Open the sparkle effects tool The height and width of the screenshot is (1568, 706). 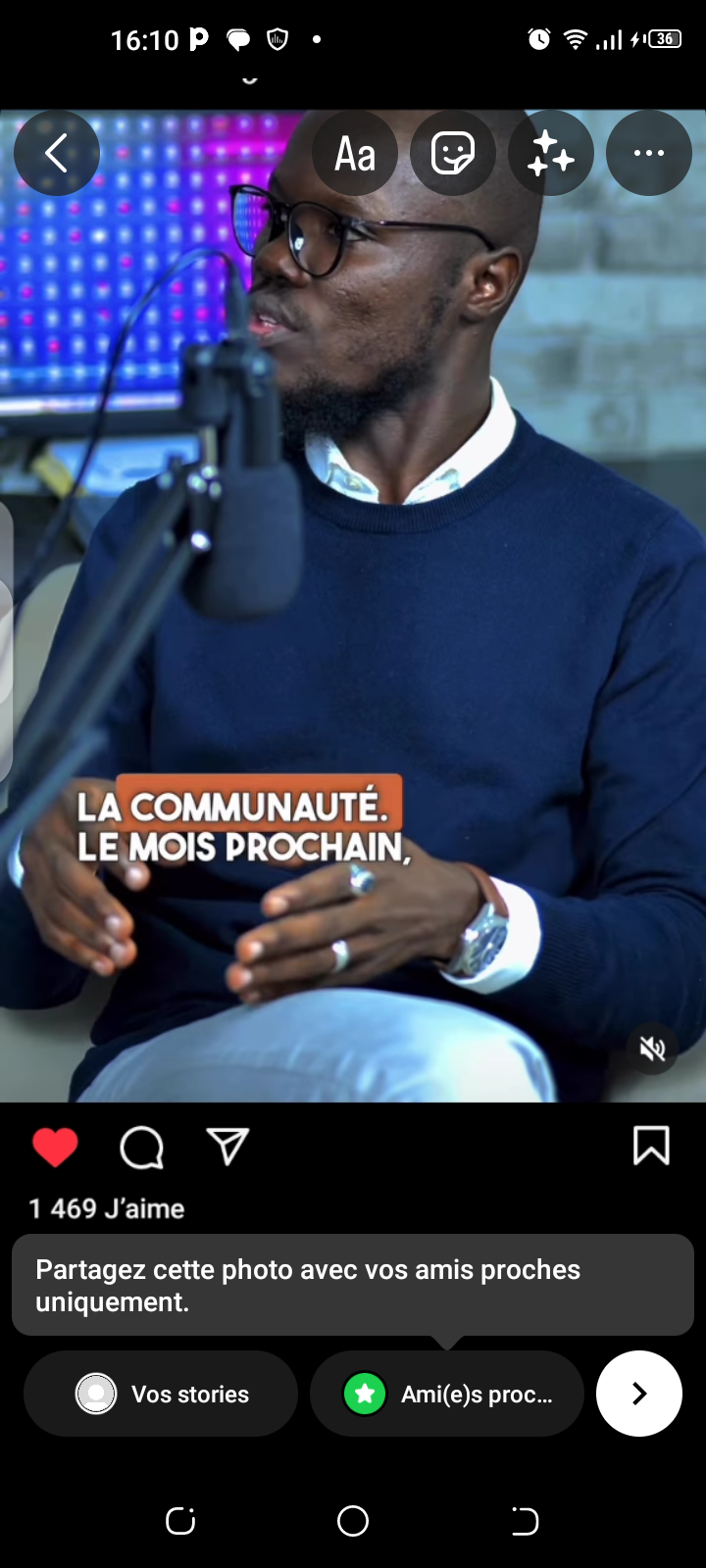coord(551,153)
